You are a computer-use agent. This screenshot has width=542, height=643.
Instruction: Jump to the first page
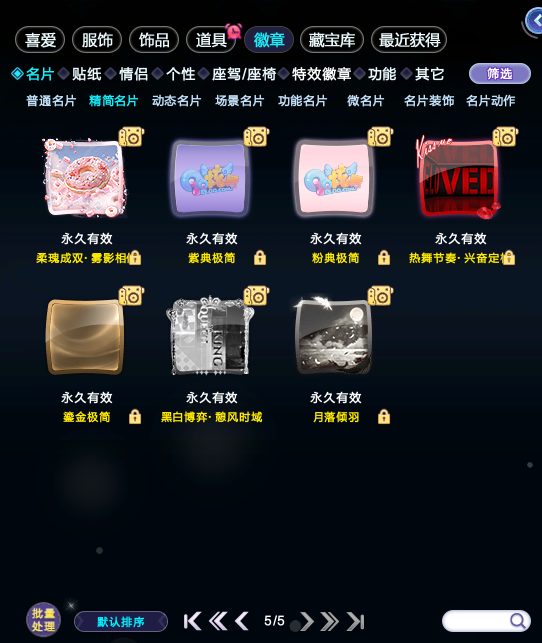coord(192,621)
